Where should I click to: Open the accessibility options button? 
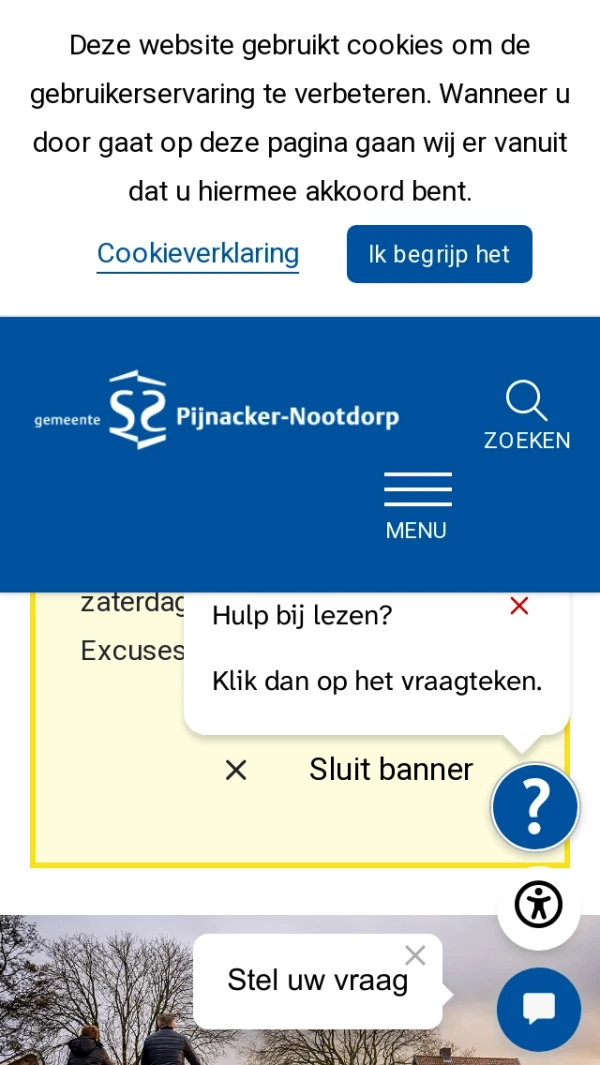tap(538, 905)
